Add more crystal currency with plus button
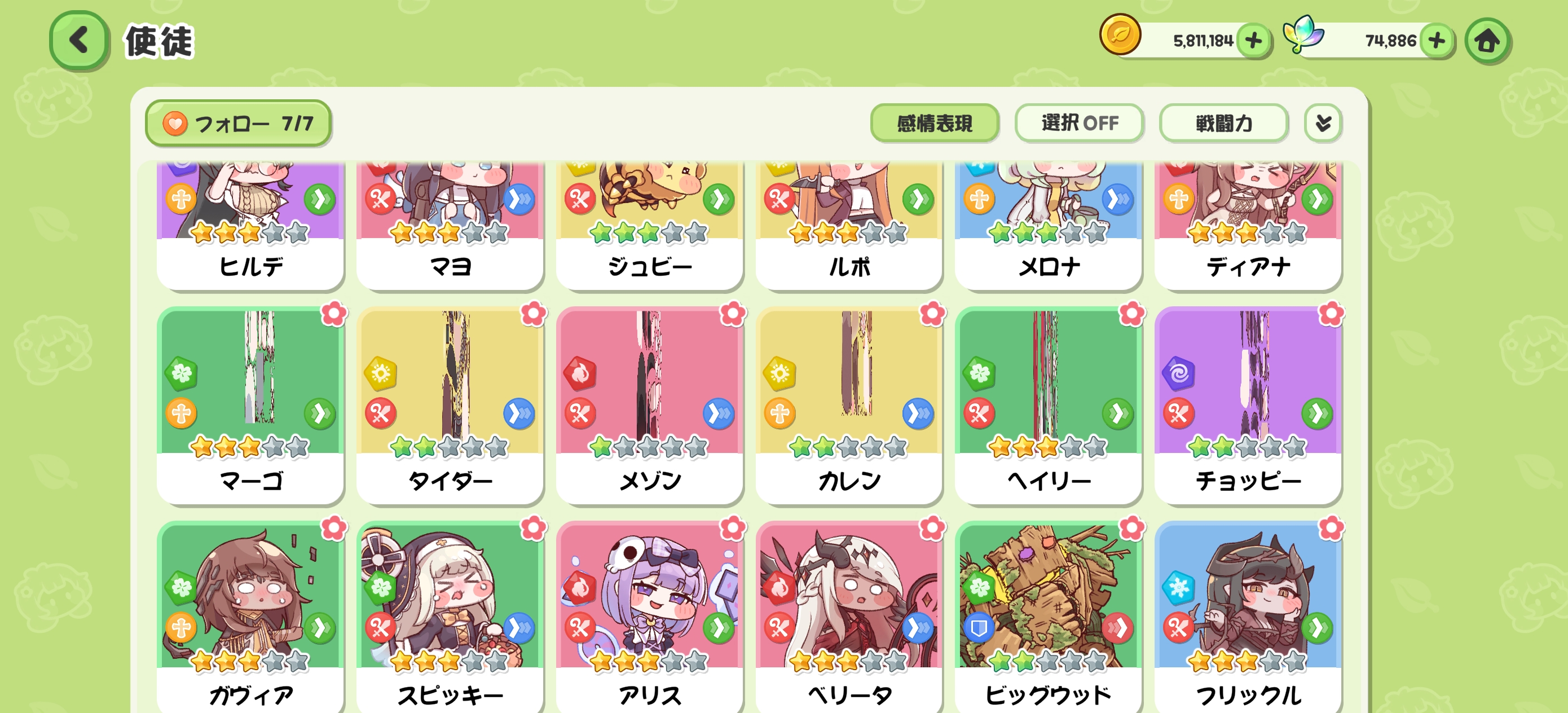1568x713 pixels. 1437,41
